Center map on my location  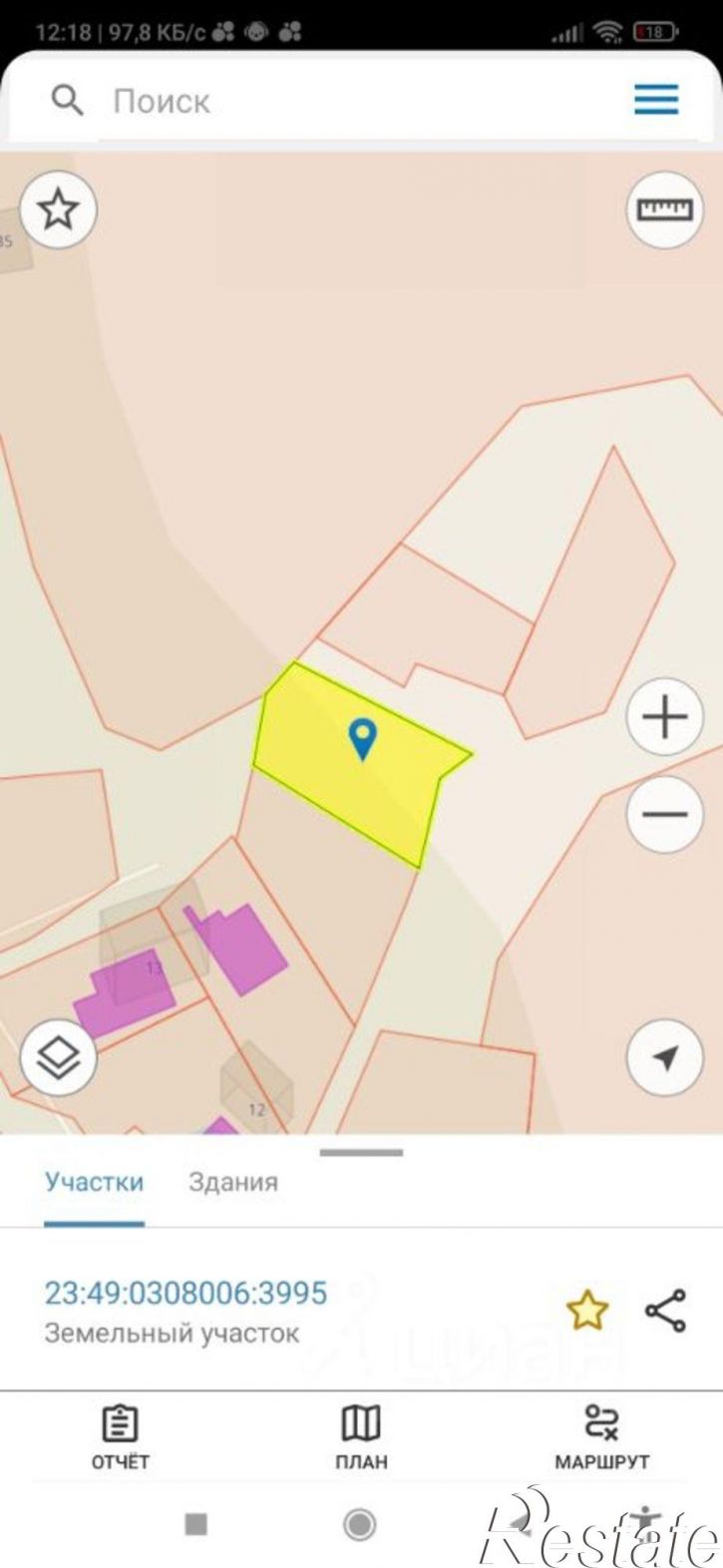(664, 1058)
